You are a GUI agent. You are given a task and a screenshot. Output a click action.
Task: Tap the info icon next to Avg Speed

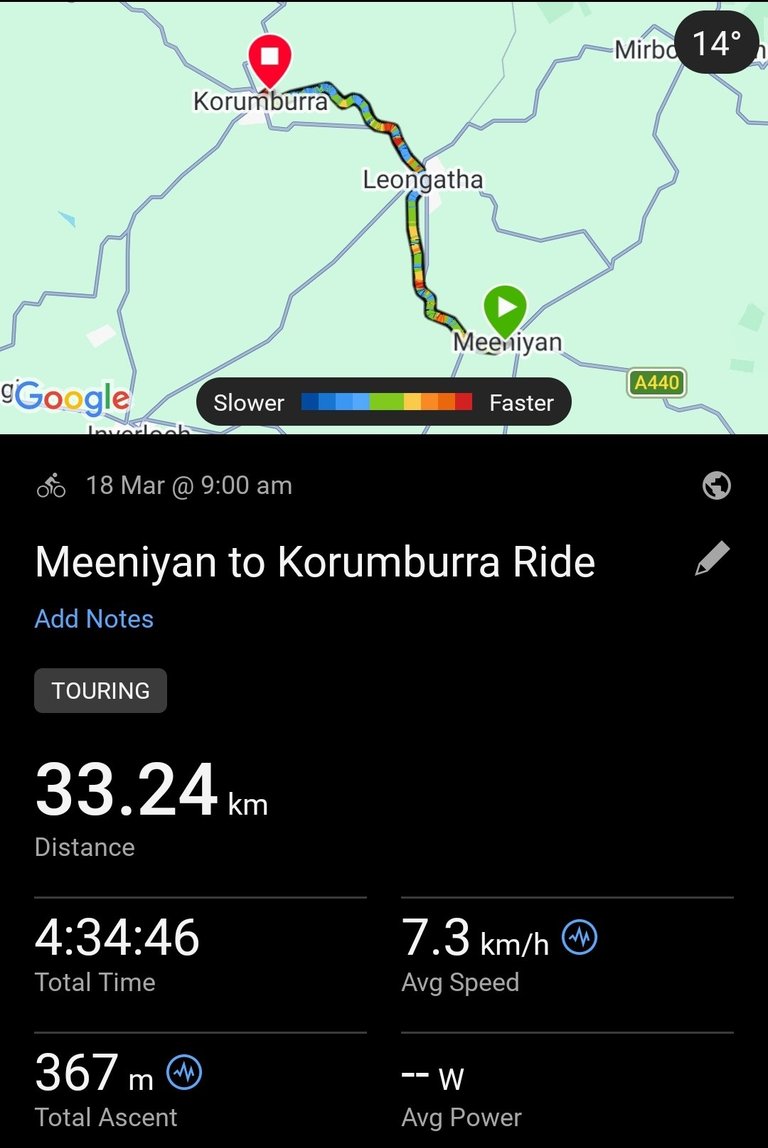(x=580, y=938)
